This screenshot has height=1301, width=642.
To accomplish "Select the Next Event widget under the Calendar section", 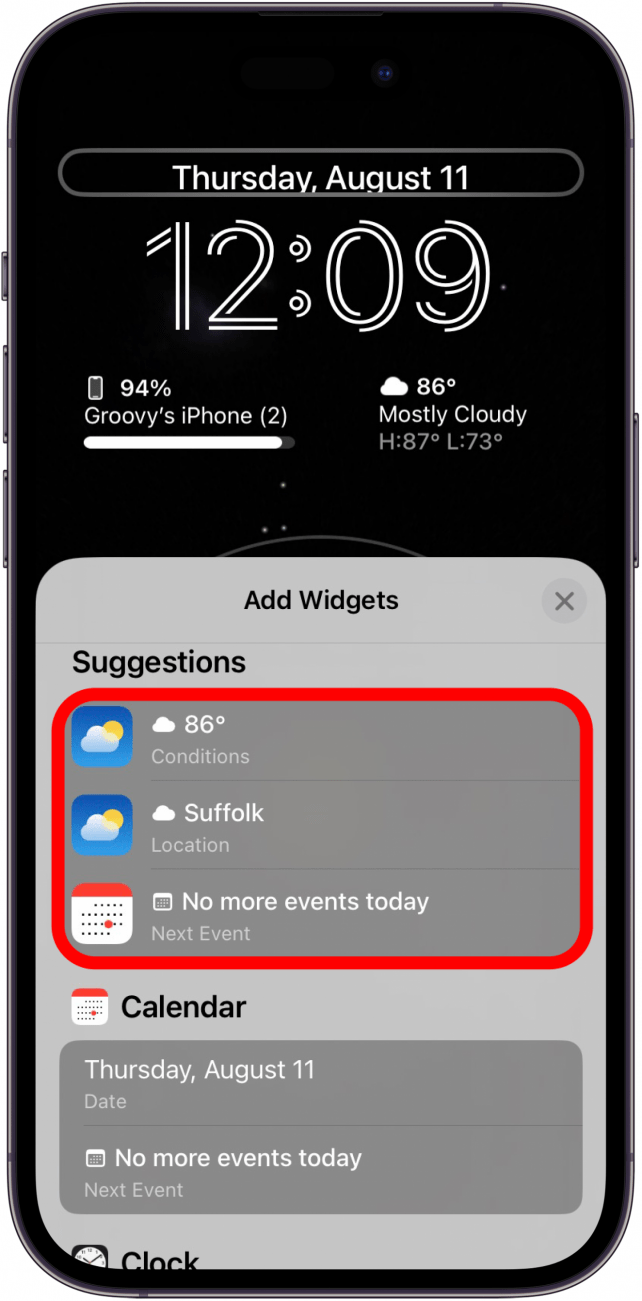I will pos(320,1171).
